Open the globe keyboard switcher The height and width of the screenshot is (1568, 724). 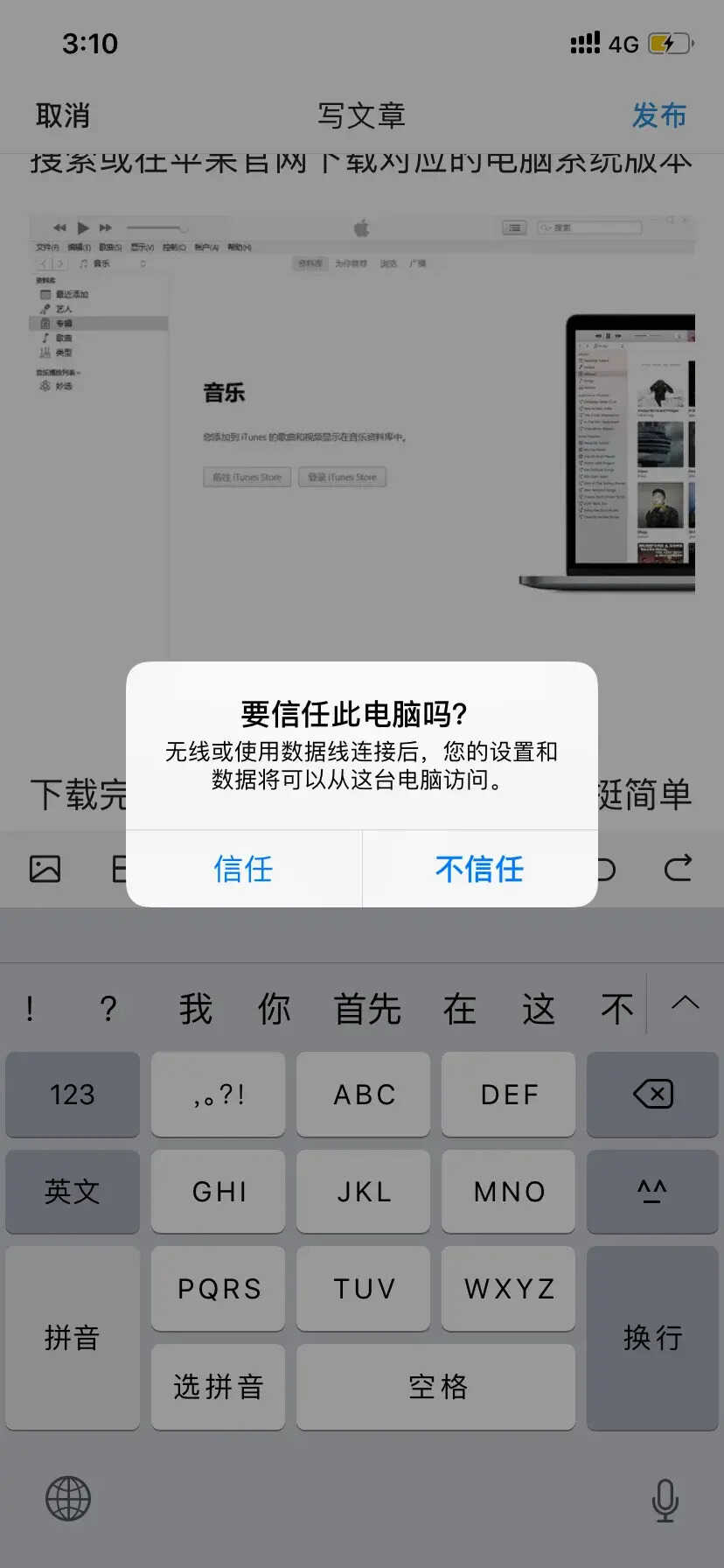68,1499
